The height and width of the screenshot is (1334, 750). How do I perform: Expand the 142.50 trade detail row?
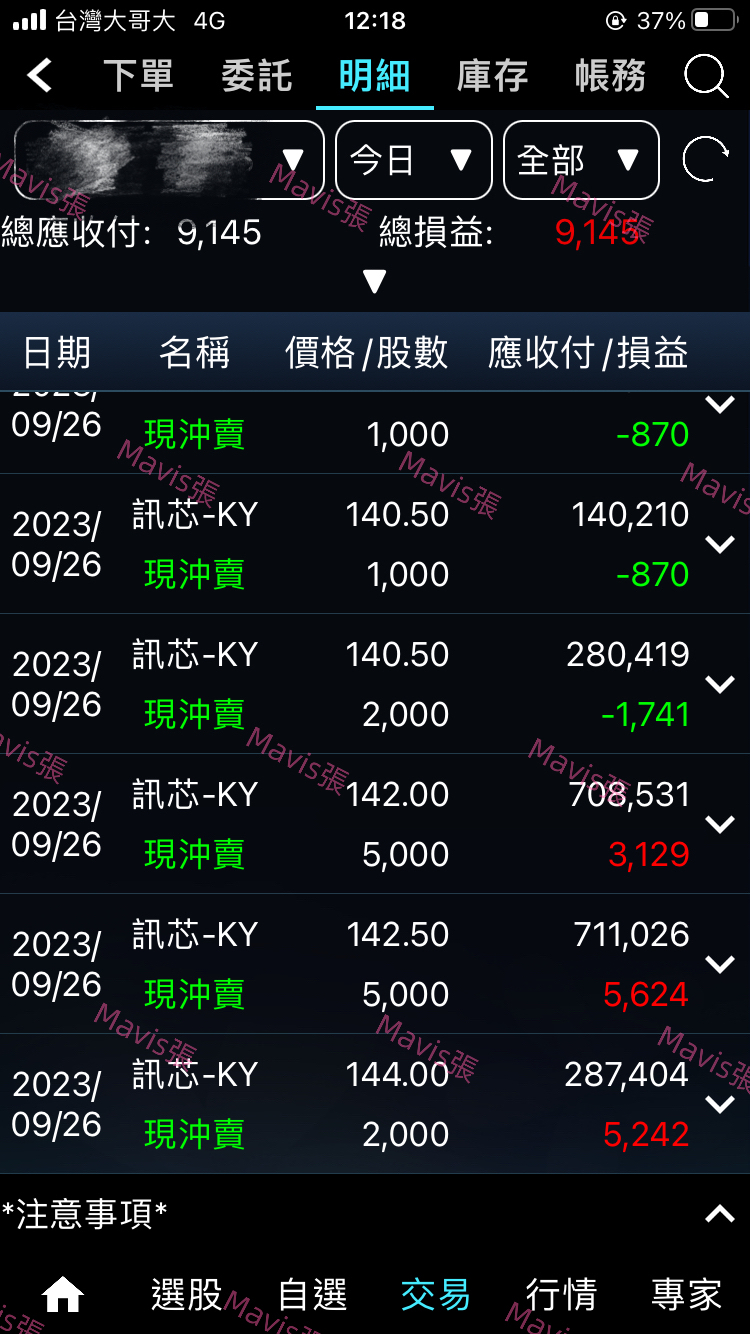[718, 964]
